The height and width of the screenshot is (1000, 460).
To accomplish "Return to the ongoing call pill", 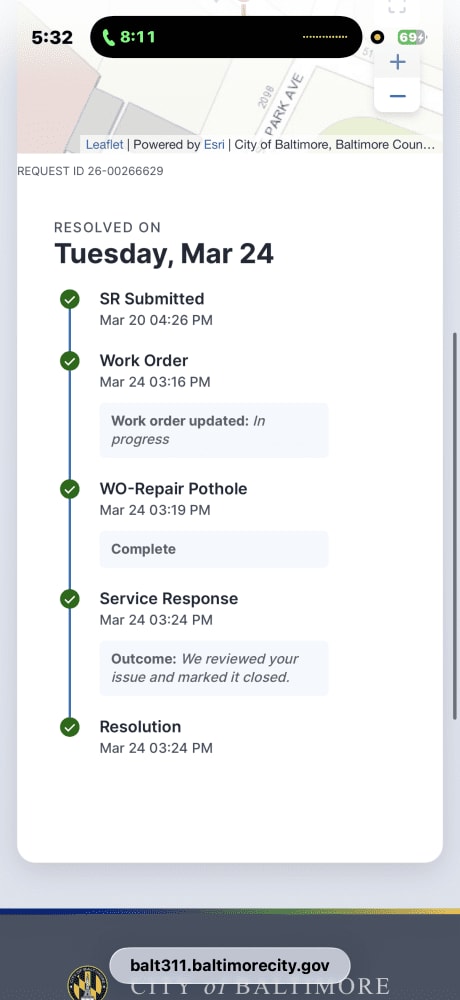I will (x=226, y=37).
